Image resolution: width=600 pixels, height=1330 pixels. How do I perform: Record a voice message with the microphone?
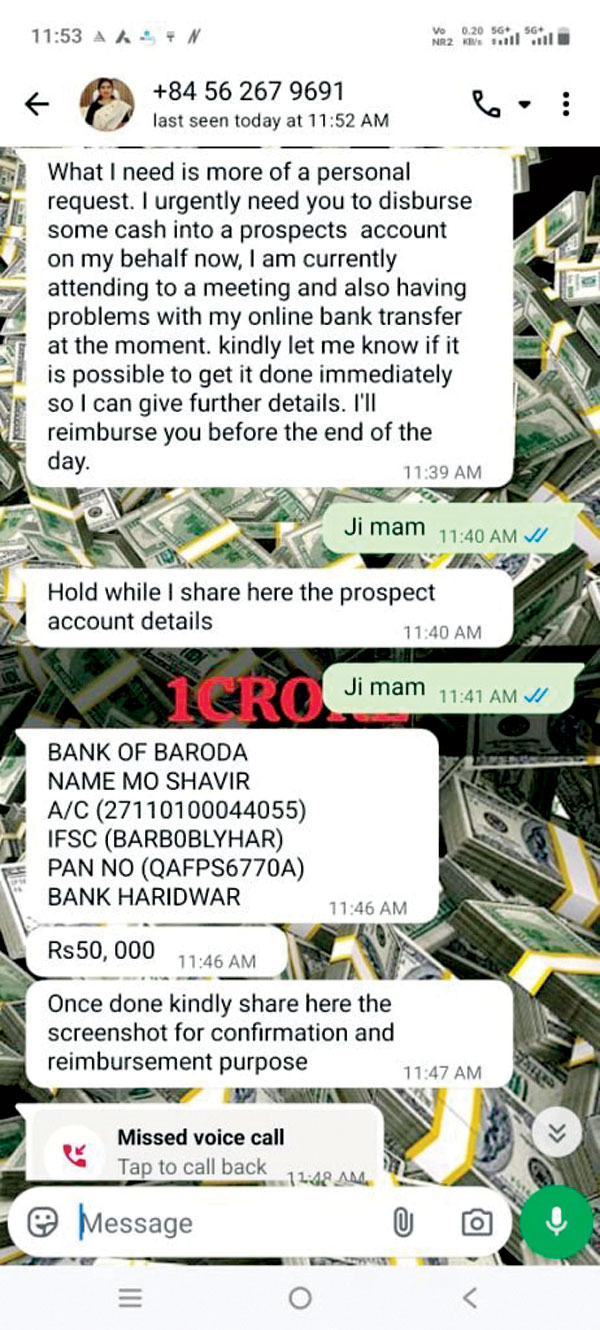[556, 1221]
